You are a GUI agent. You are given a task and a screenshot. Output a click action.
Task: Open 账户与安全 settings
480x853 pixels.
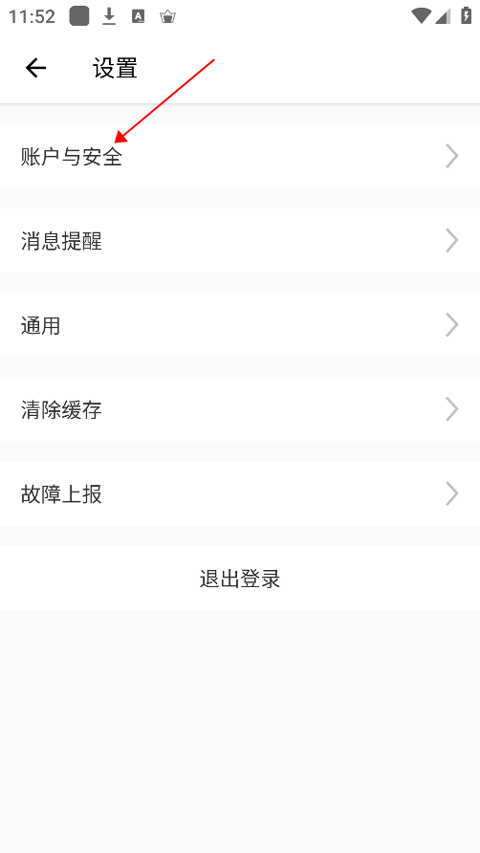[240, 156]
